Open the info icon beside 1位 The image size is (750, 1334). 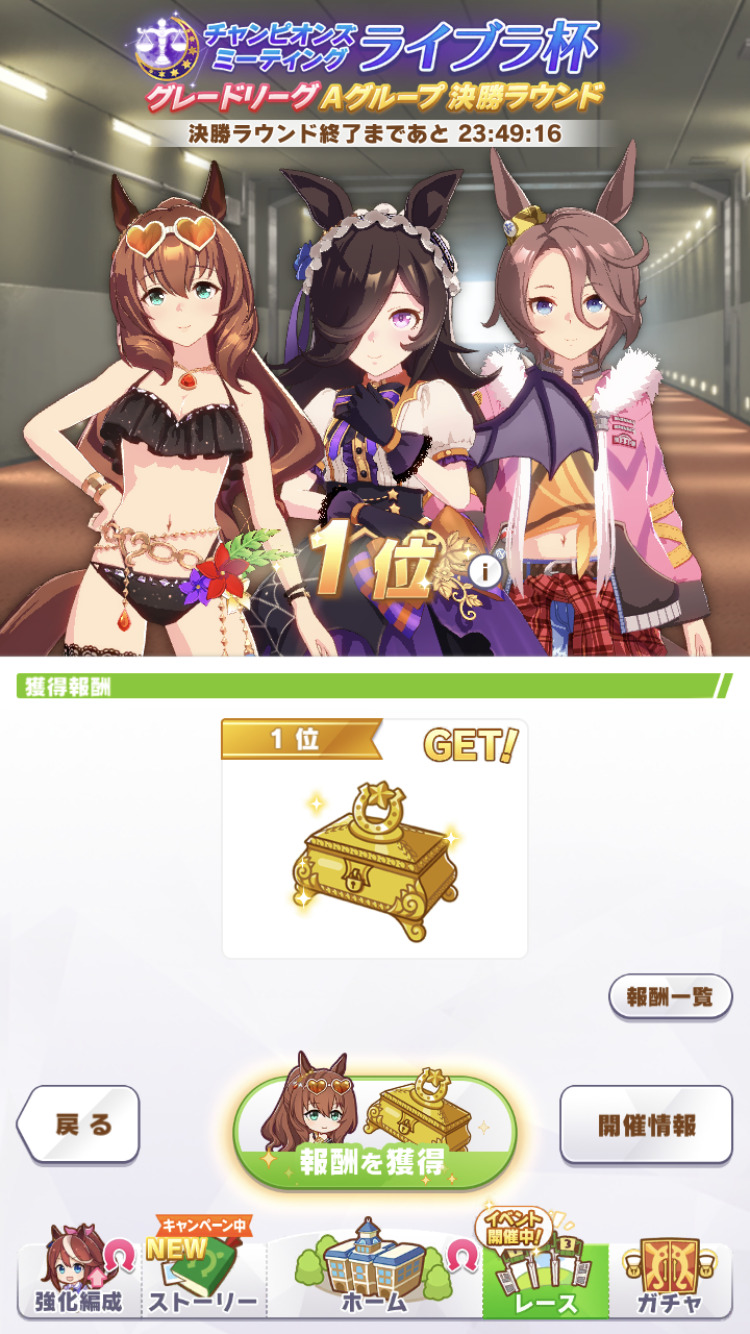485,571
